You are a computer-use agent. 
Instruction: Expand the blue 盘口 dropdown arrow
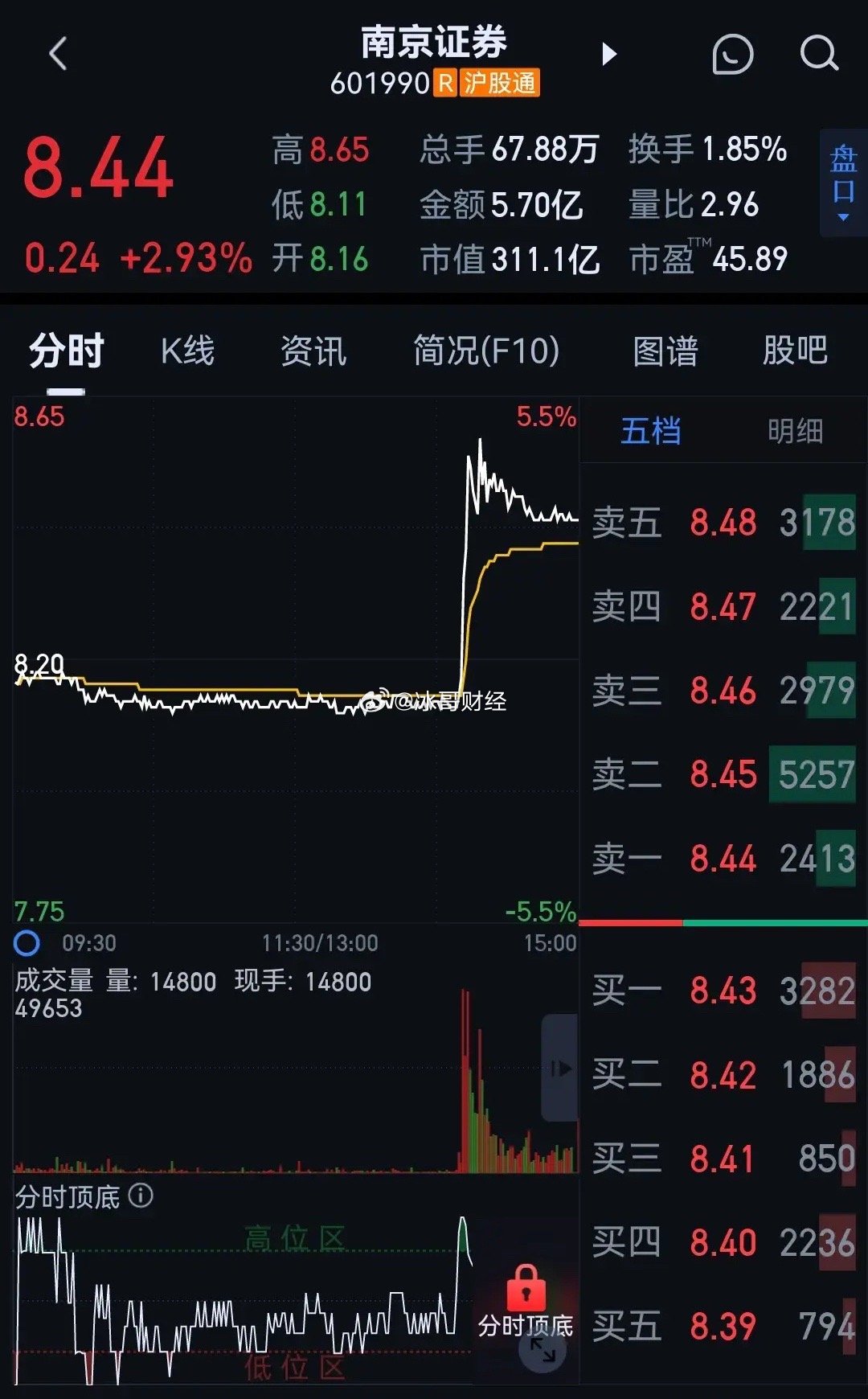point(842,215)
